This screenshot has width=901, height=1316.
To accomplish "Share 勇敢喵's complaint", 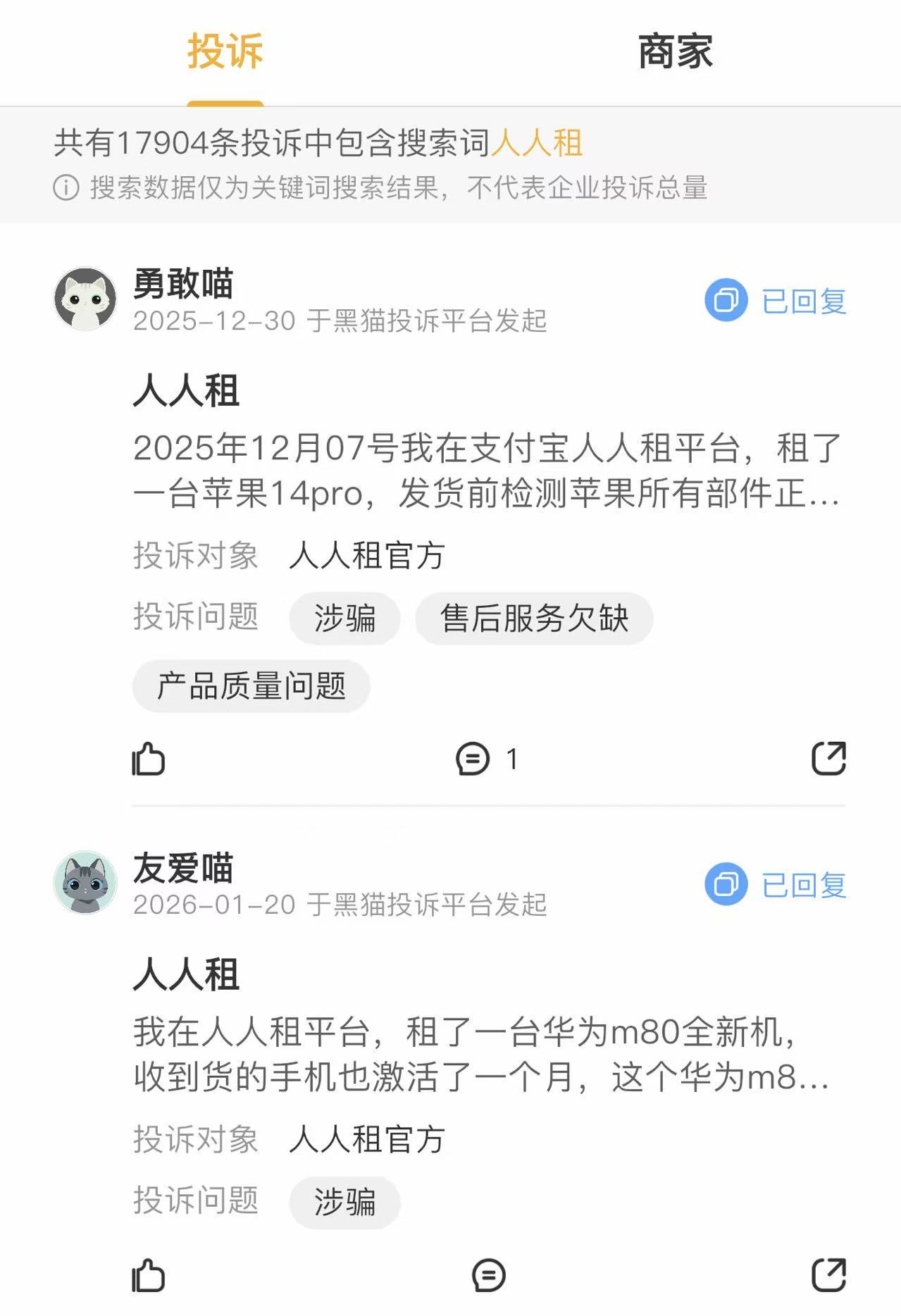I will click(828, 759).
